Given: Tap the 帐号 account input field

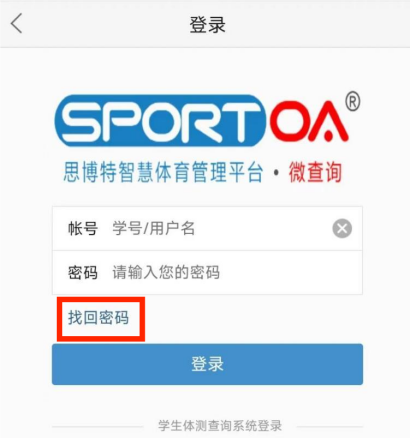Looking at the screenshot, I should (x=207, y=228).
